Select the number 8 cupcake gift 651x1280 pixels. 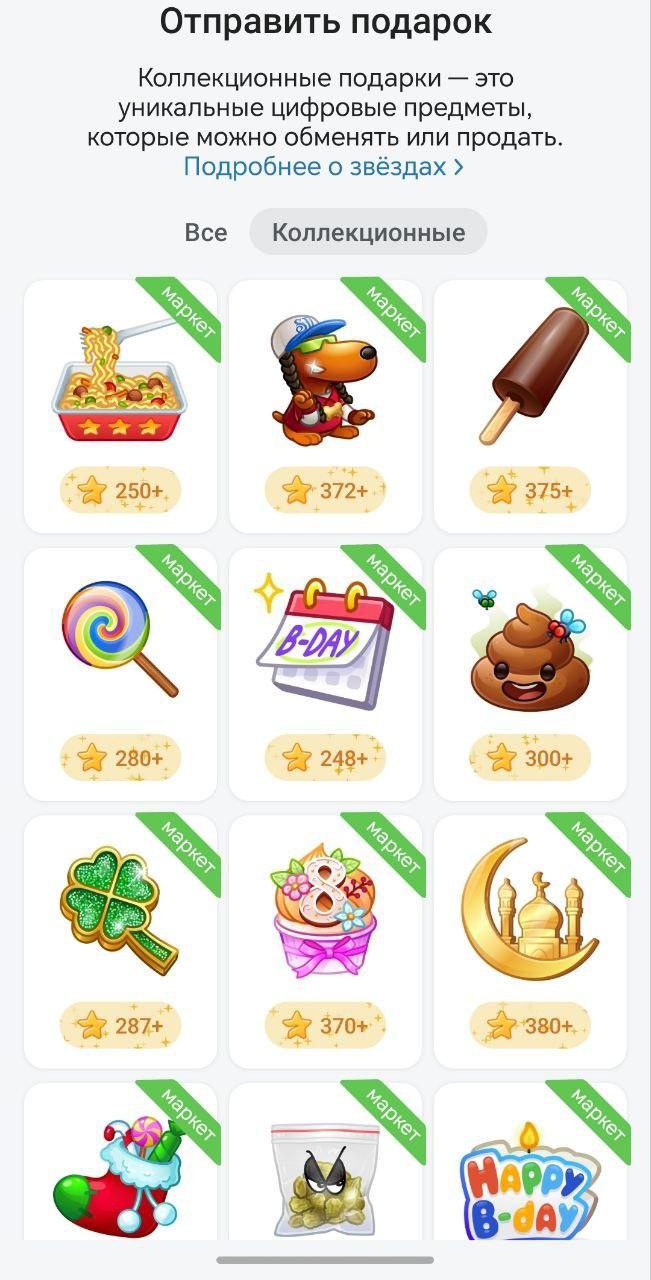(x=325, y=940)
